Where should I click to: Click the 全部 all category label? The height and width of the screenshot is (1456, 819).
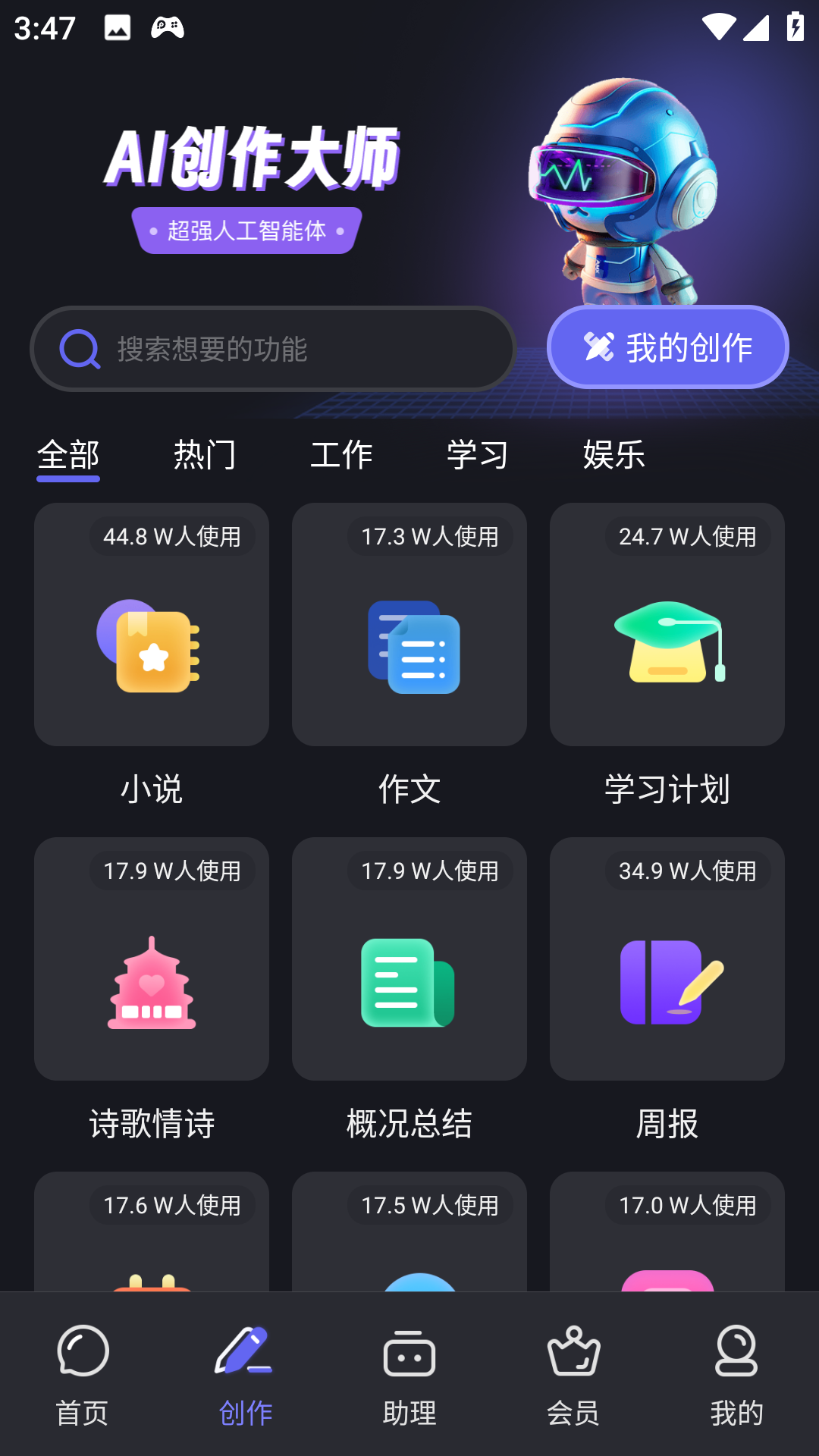pyautogui.click(x=68, y=455)
